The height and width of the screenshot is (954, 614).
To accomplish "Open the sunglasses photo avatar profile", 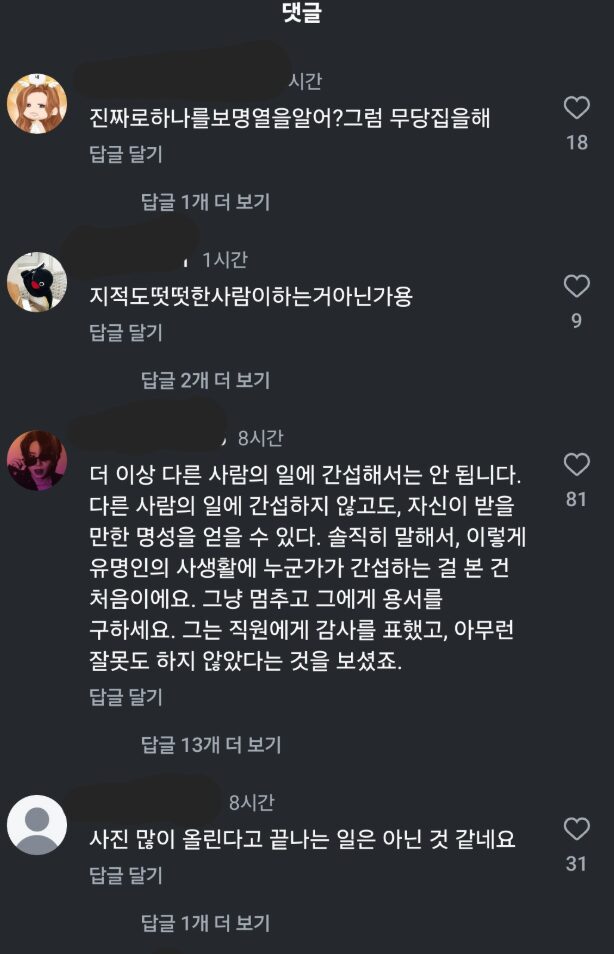I will 37,460.
